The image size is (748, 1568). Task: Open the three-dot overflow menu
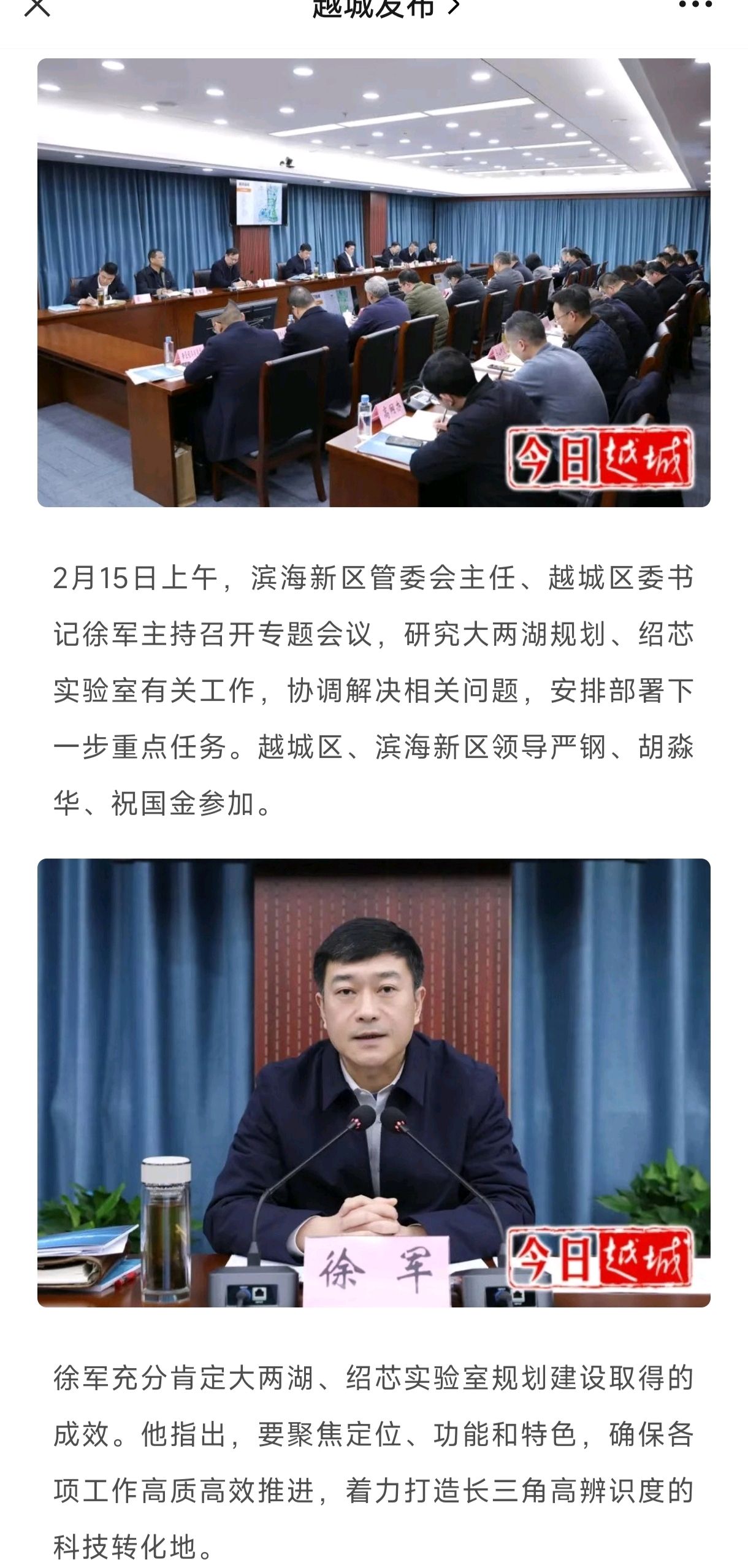[x=695, y=5]
